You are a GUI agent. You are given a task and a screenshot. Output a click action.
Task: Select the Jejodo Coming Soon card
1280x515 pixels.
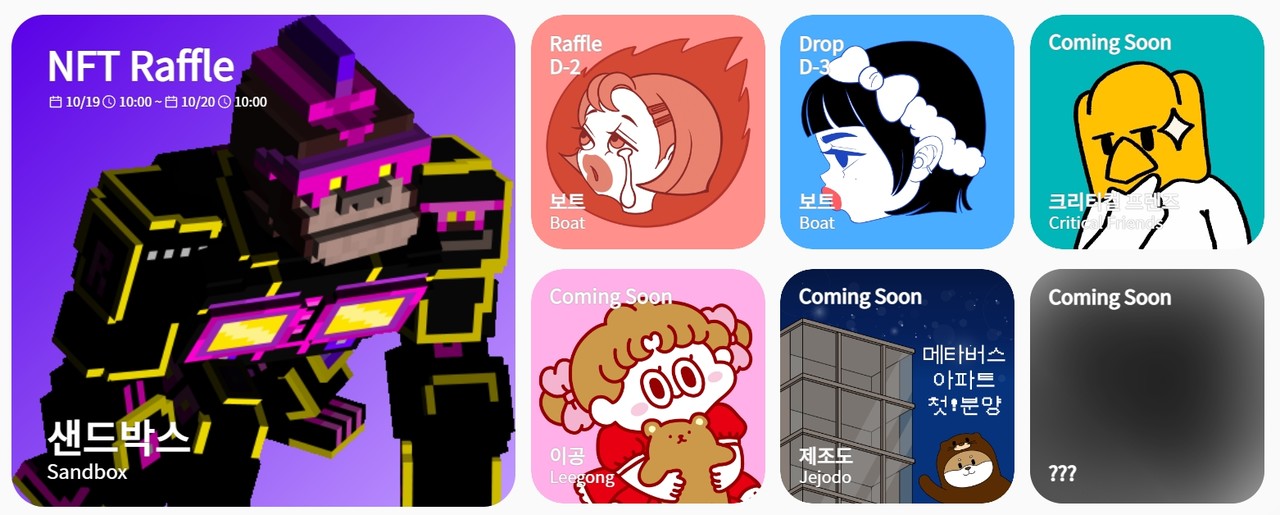[897, 386]
